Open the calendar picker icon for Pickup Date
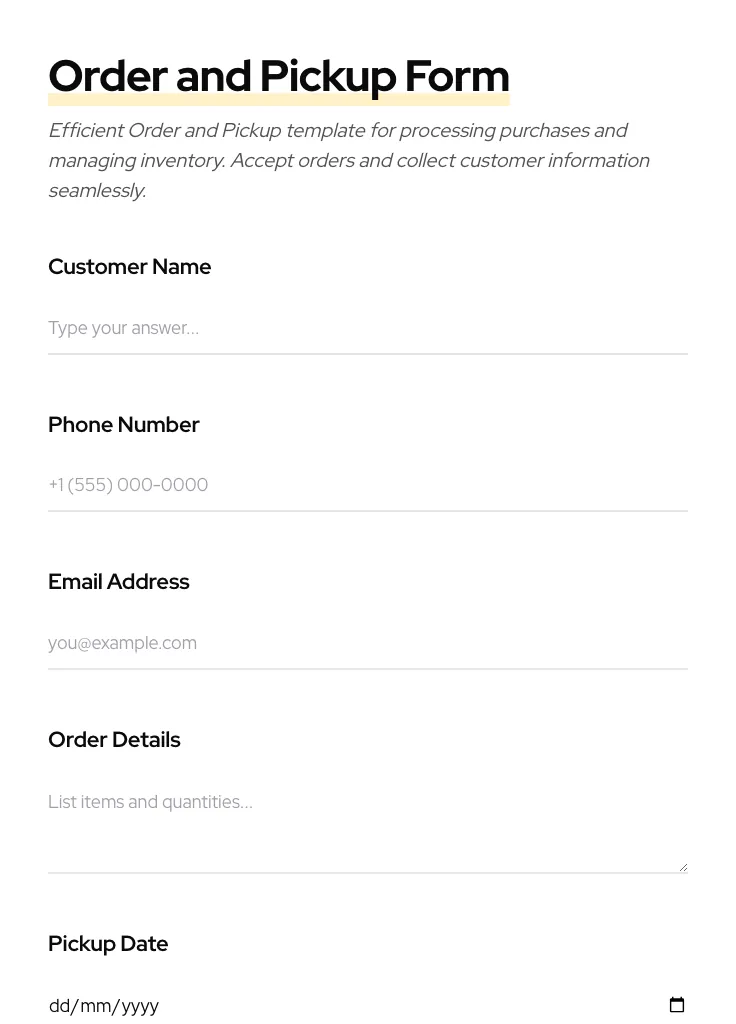 677,1005
